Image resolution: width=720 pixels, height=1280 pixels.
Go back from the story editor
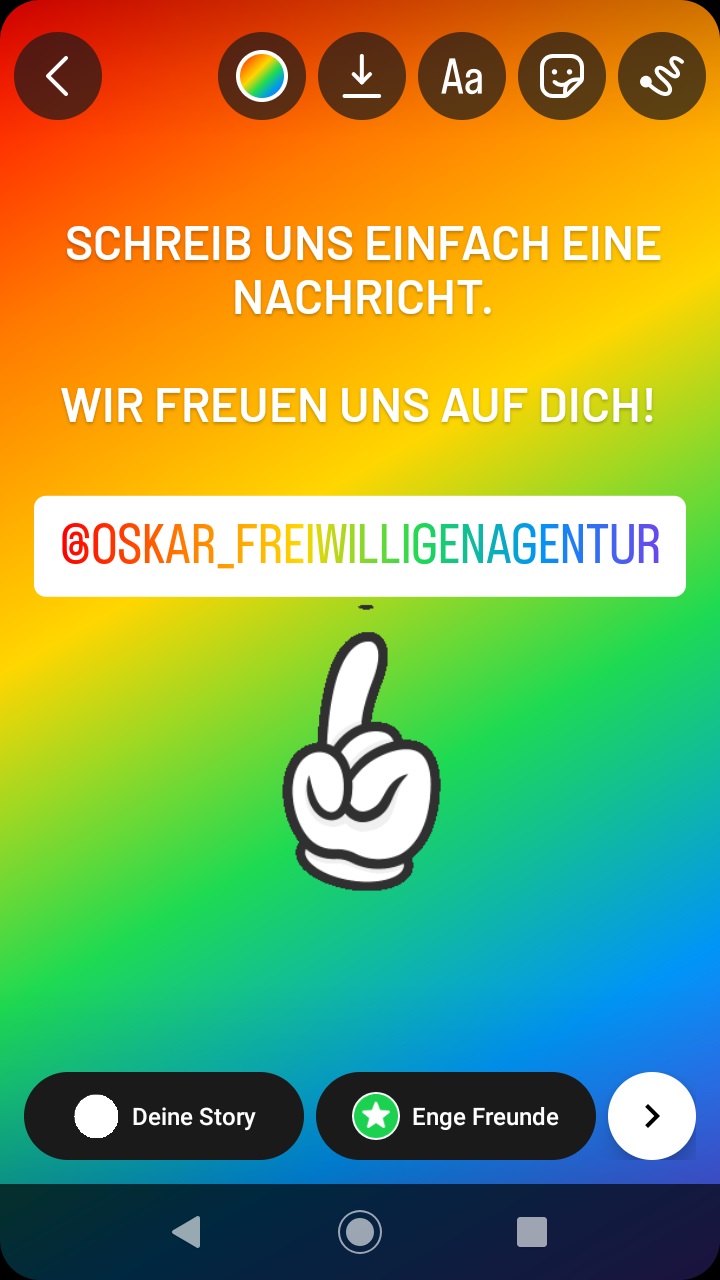tap(58, 76)
